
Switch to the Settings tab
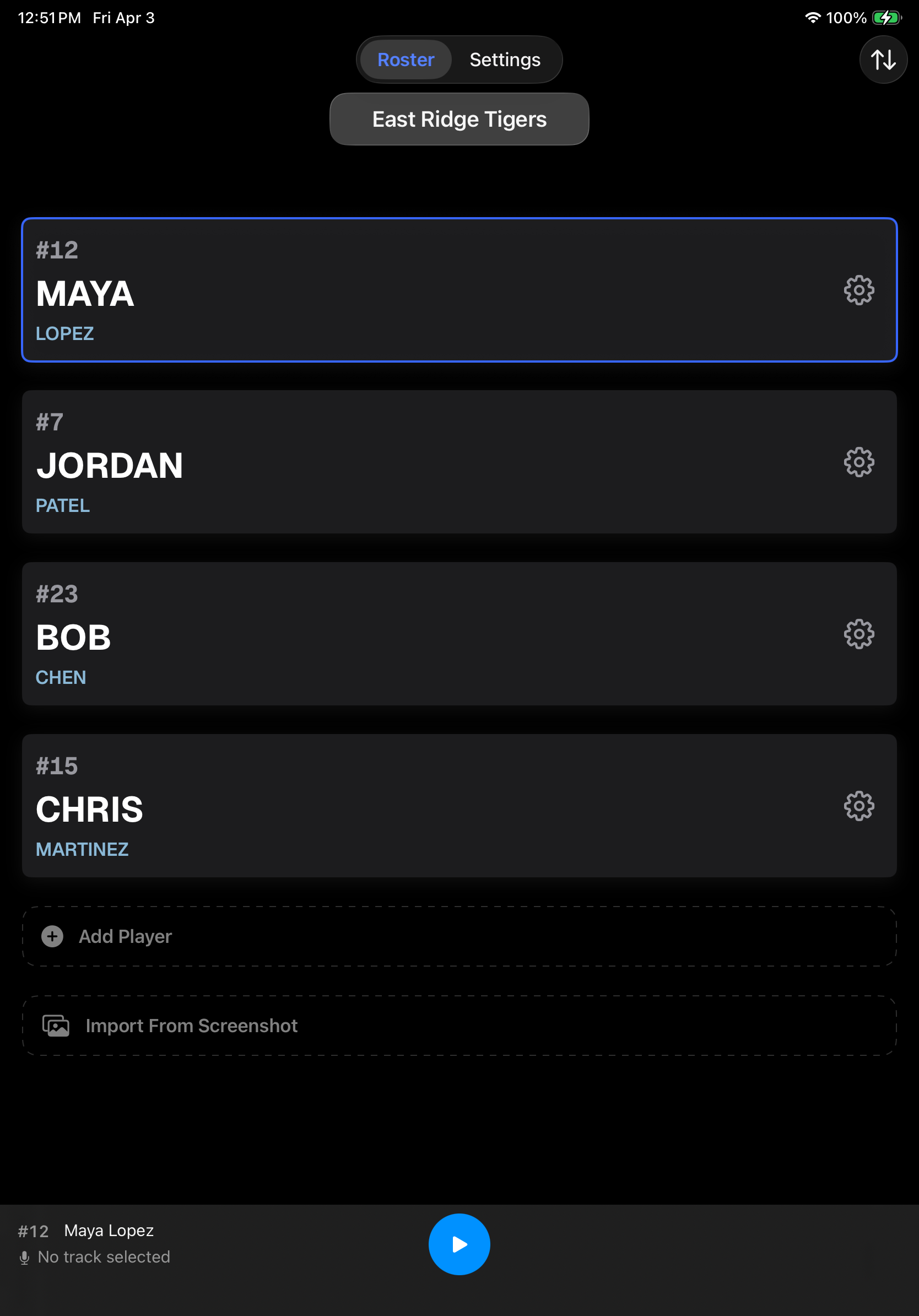pos(505,59)
